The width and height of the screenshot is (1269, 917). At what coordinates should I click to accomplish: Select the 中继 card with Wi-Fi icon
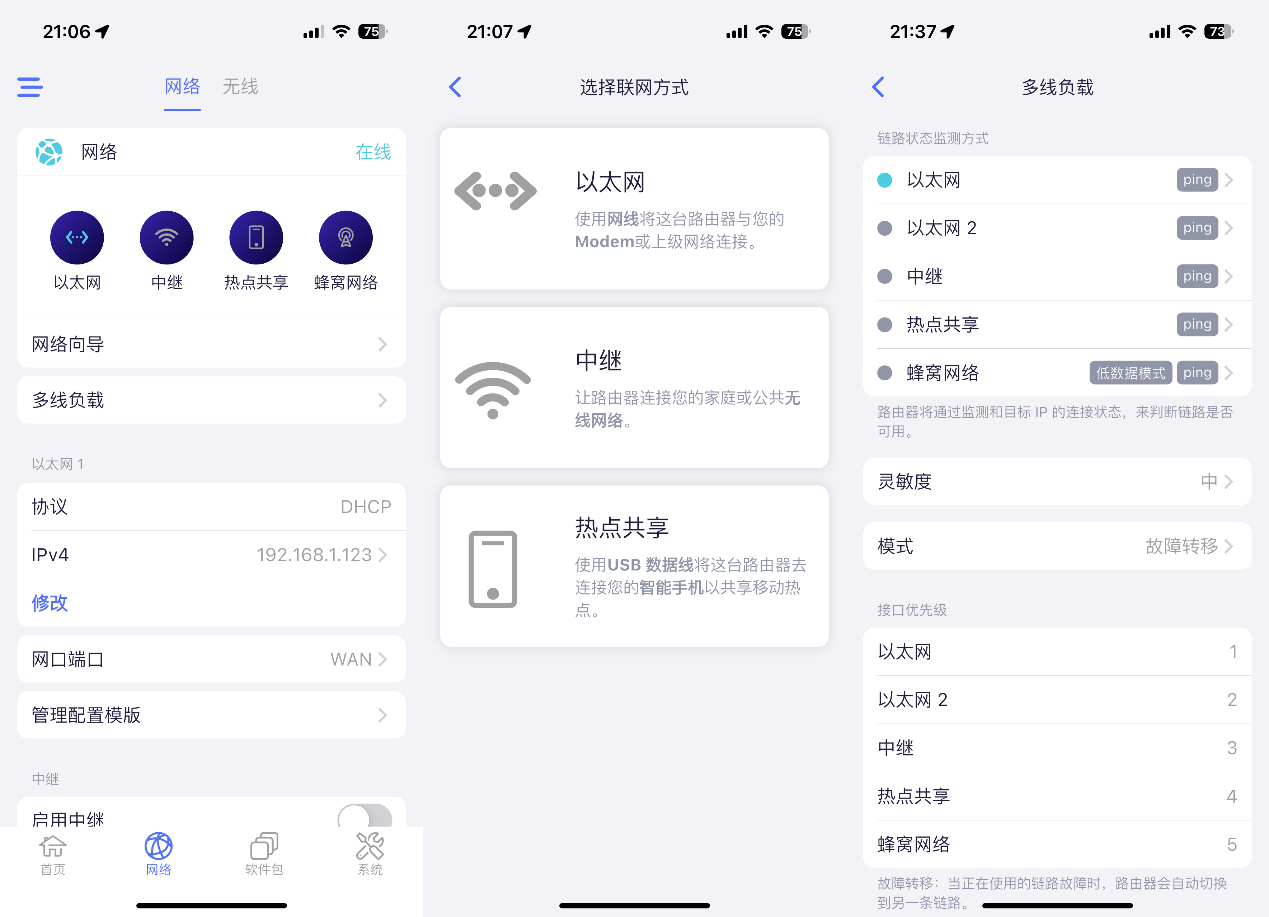point(634,387)
